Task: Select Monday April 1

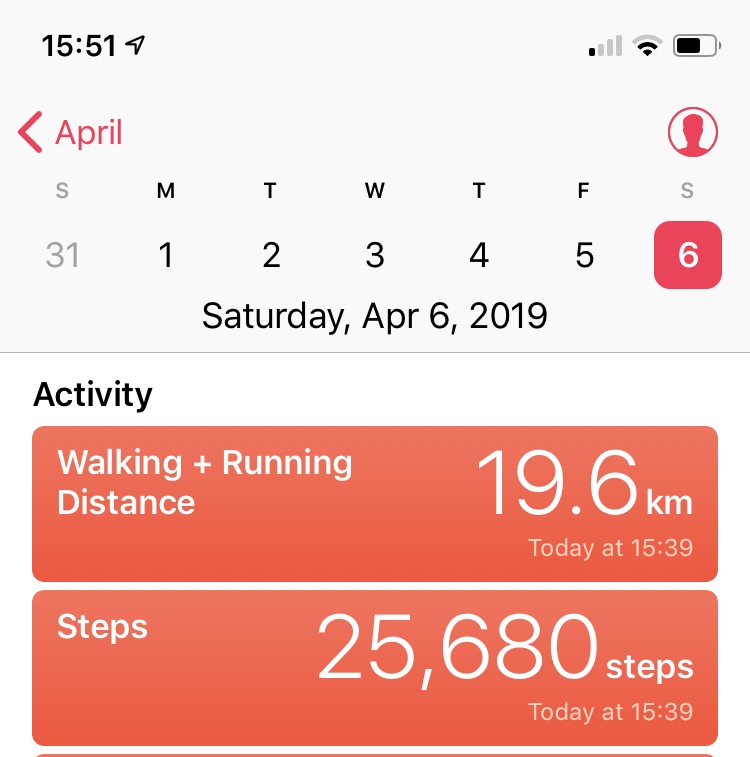Action: click(x=166, y=255)
